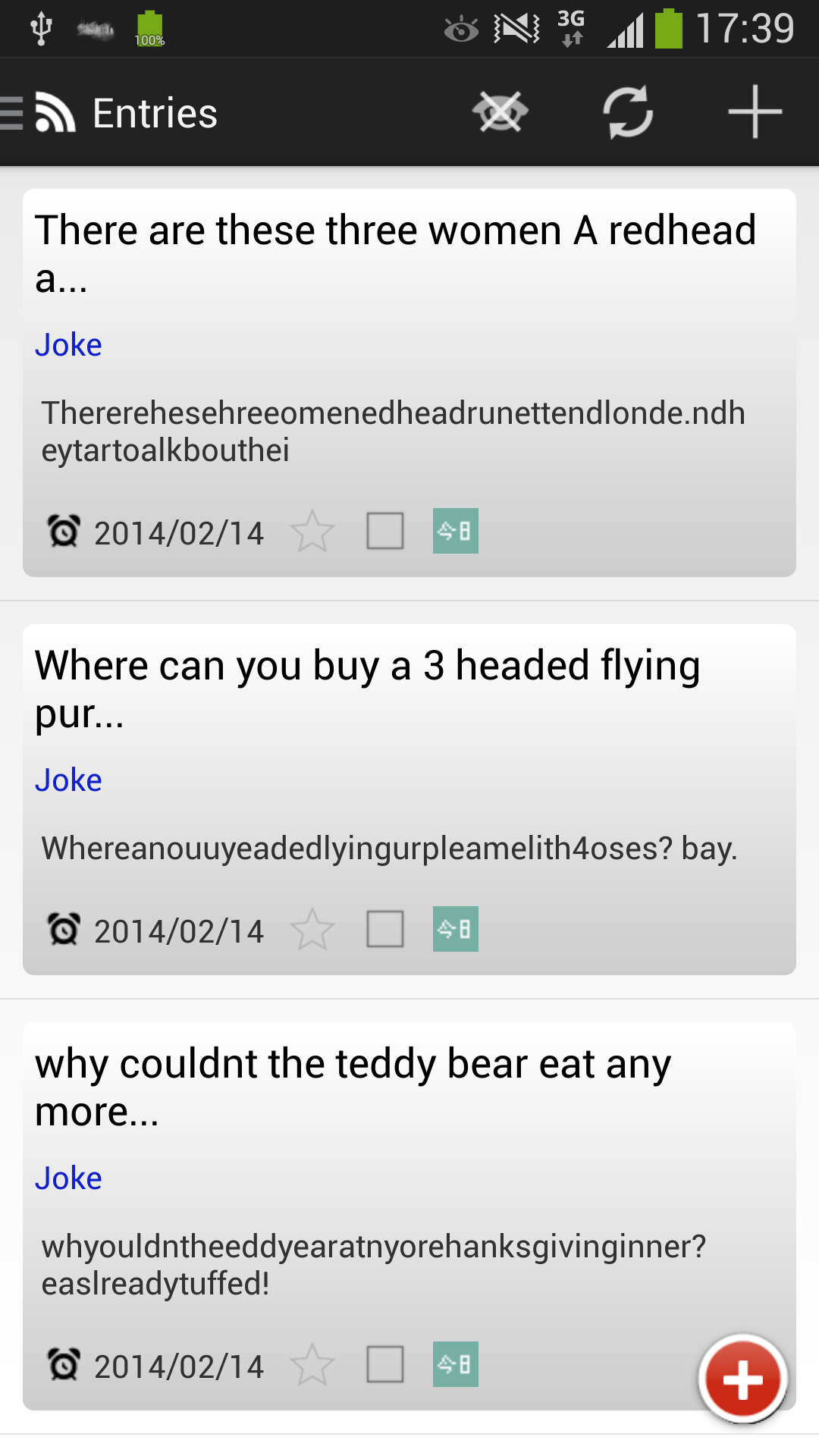Tap the plus icon in the top toolbar
Image resolution: width=819 pixels, height=1456 pixels.
pos(753,111)
